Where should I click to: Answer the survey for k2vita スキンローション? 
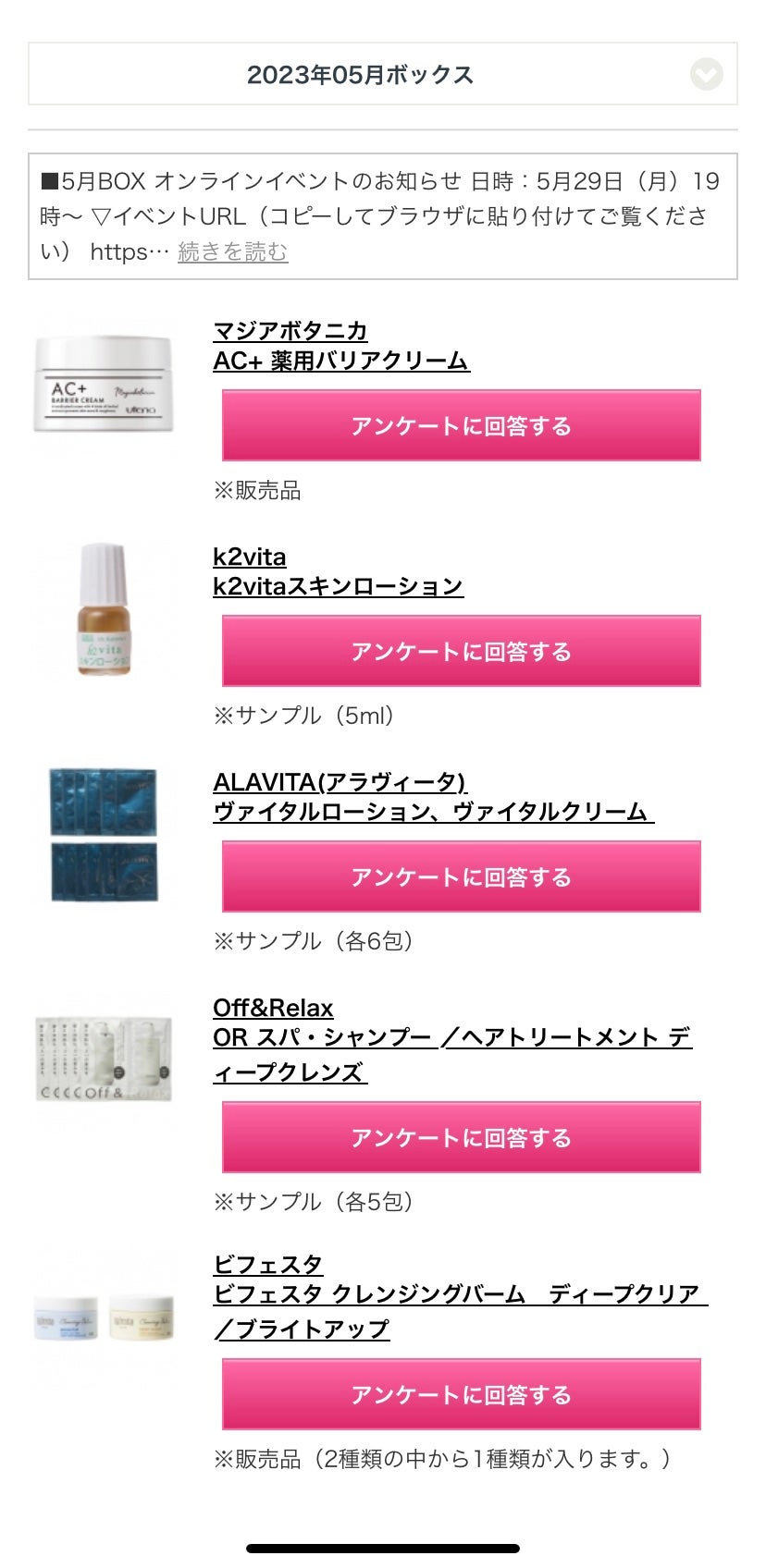pos(460,650)
